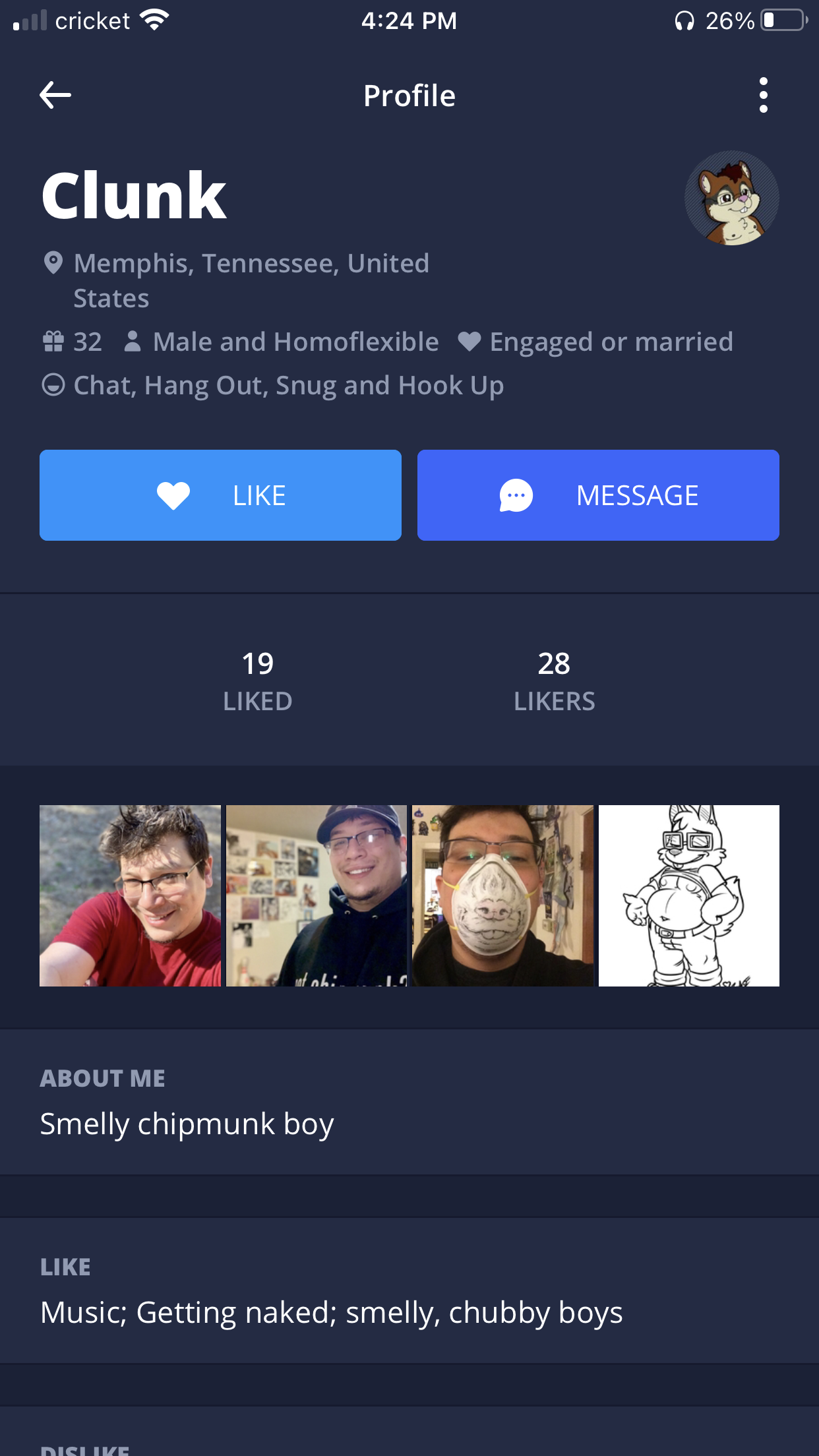The height and width of the screenshot is (1456, 819).
Task: Open the line-art drawing image
Action: [689, 895]
